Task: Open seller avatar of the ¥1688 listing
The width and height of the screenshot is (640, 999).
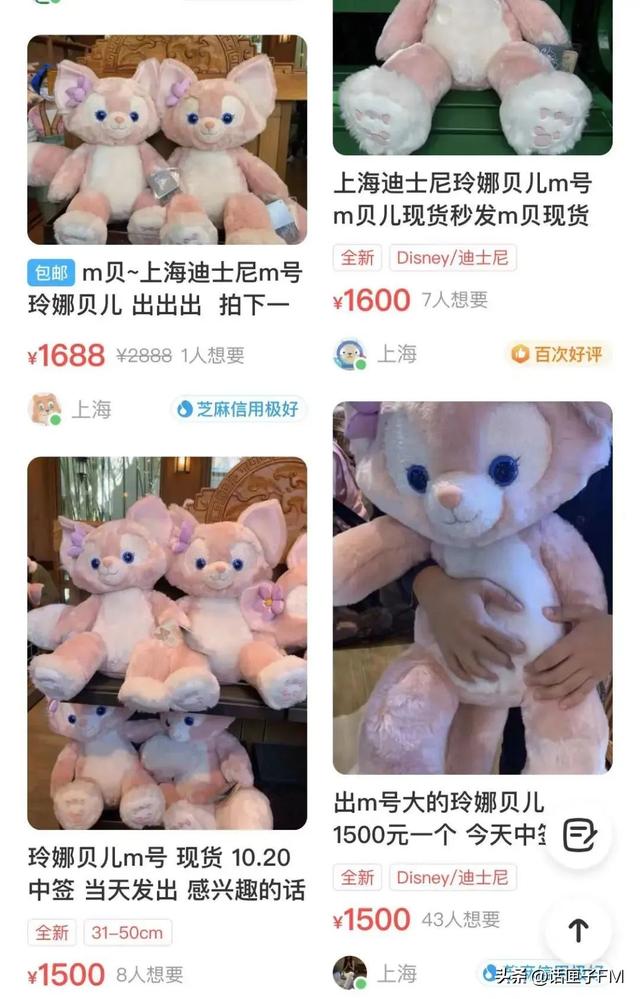Action: point(44,409)
